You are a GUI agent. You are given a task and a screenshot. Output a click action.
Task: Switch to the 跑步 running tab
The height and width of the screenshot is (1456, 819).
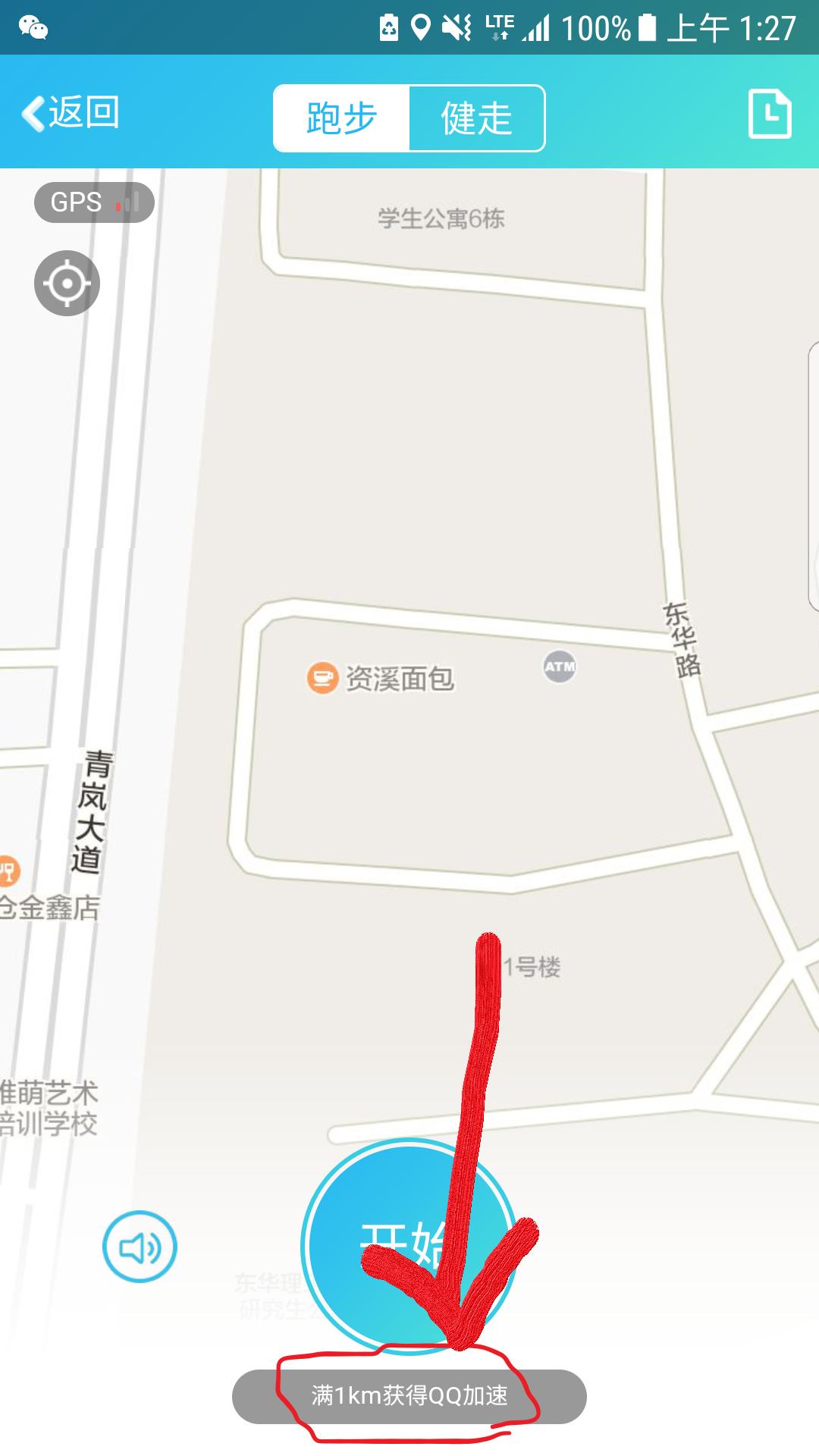click(340, 118)
